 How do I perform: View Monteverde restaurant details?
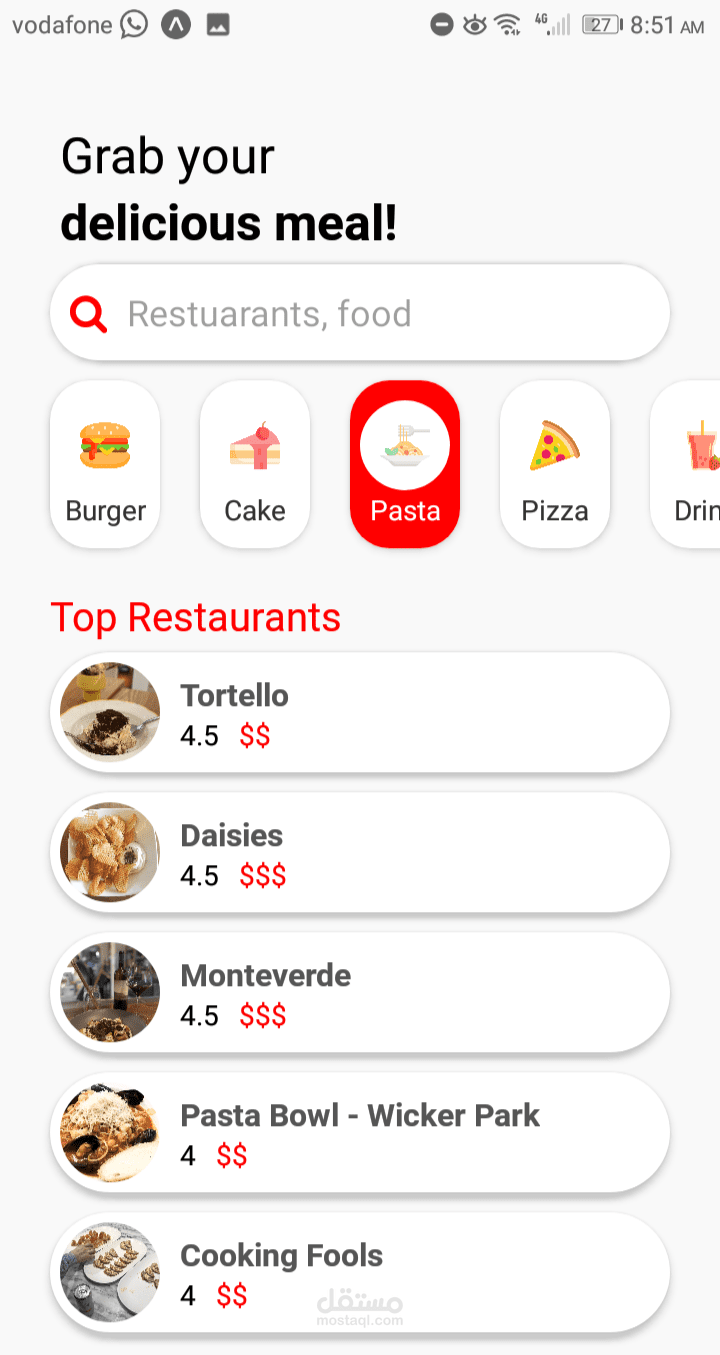[x=360, y=993]
